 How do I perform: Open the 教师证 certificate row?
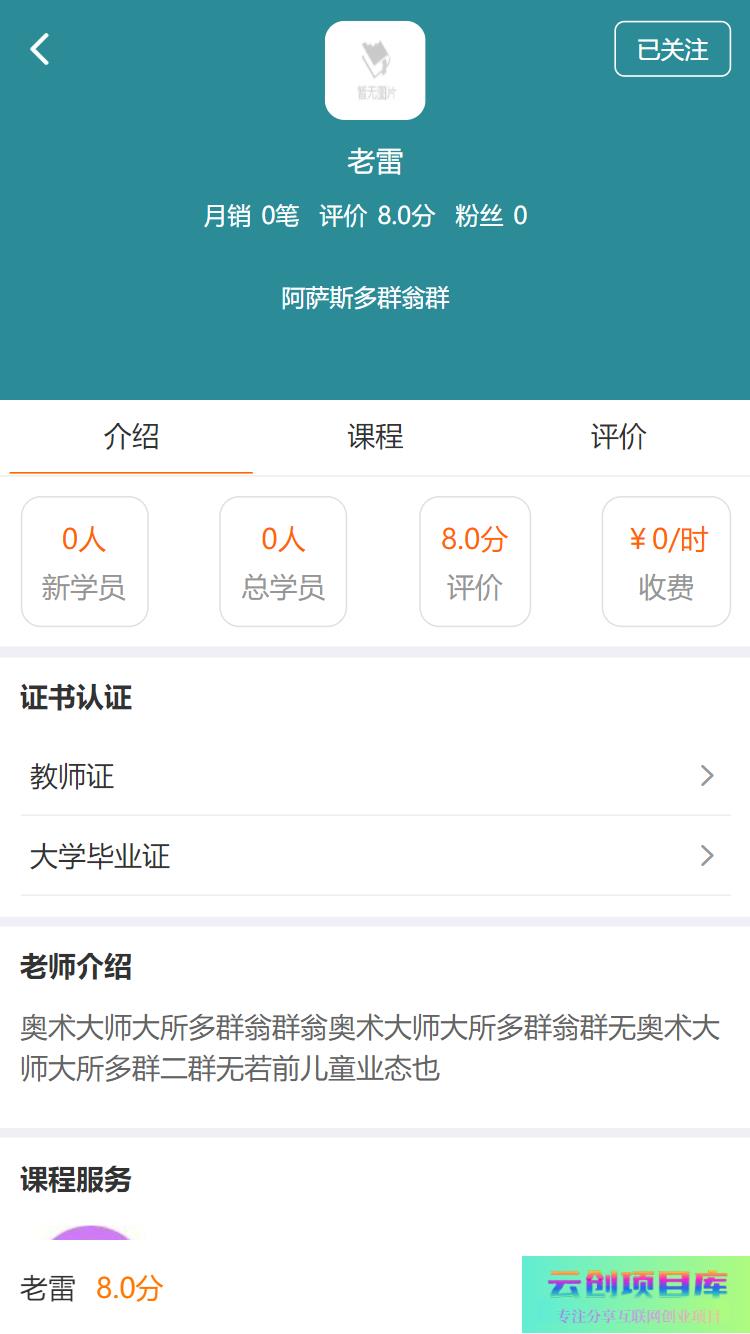coord(375,776)
